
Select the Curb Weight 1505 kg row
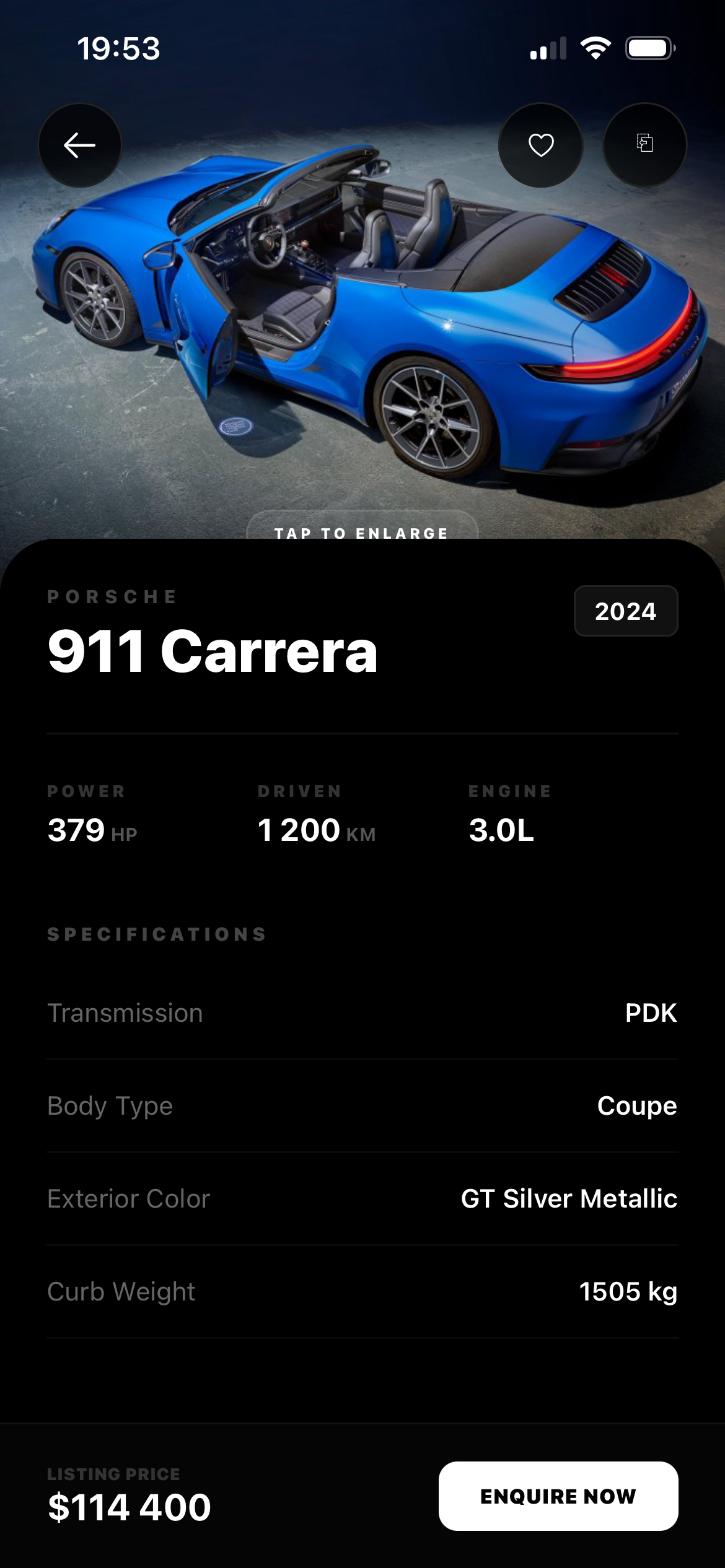[362, 1292]
